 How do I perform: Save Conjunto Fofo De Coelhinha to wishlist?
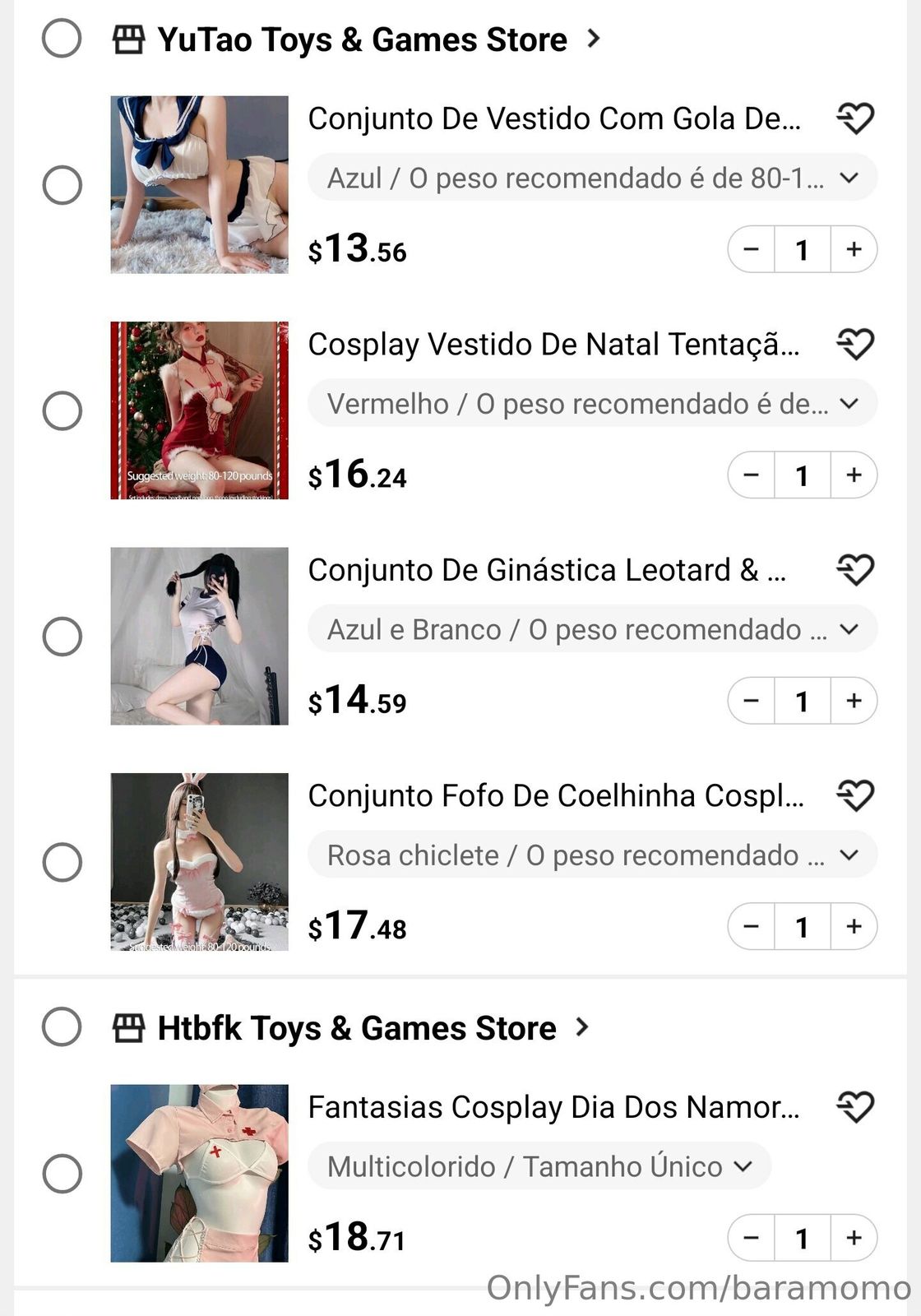point(855,796)
